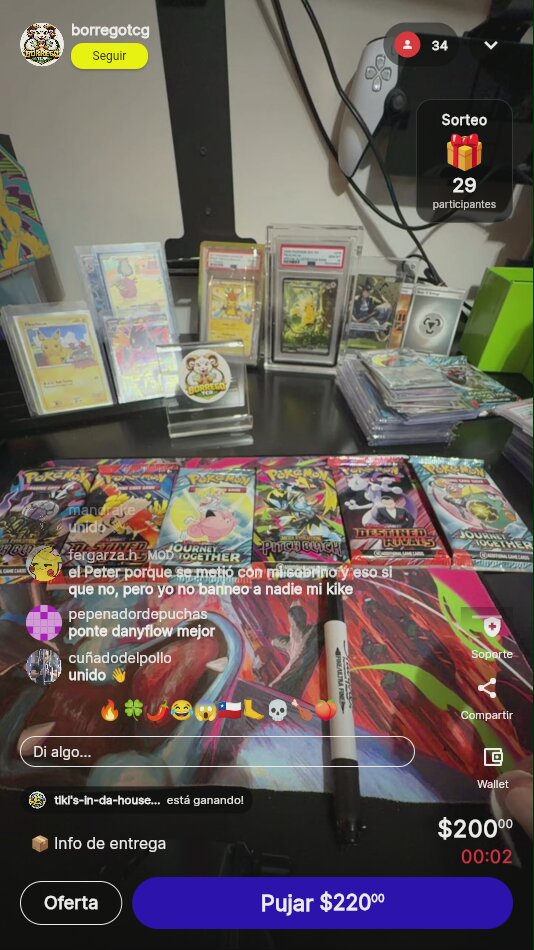Open Info de entrega details
Image resolution: width=534 pixels, height=950 pixels.
(x=98, y=843)
